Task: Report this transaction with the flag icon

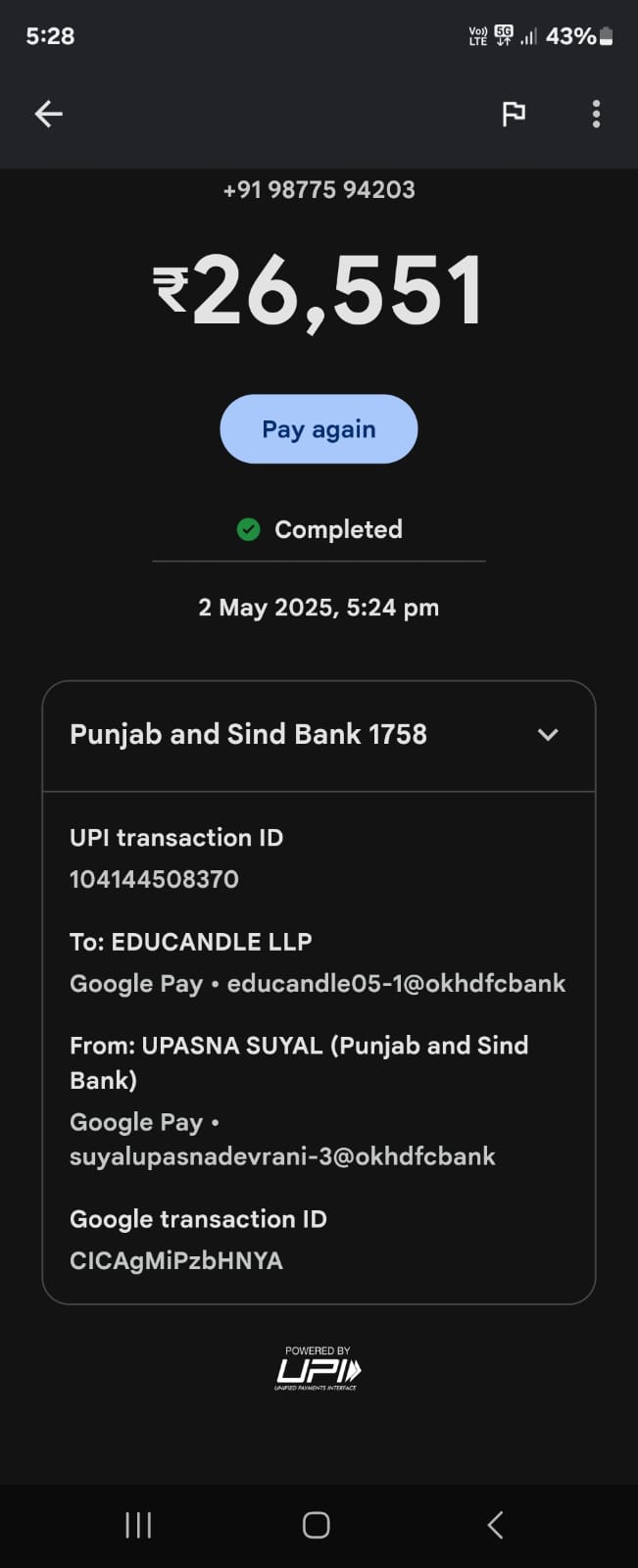Action: click(514, 115)
